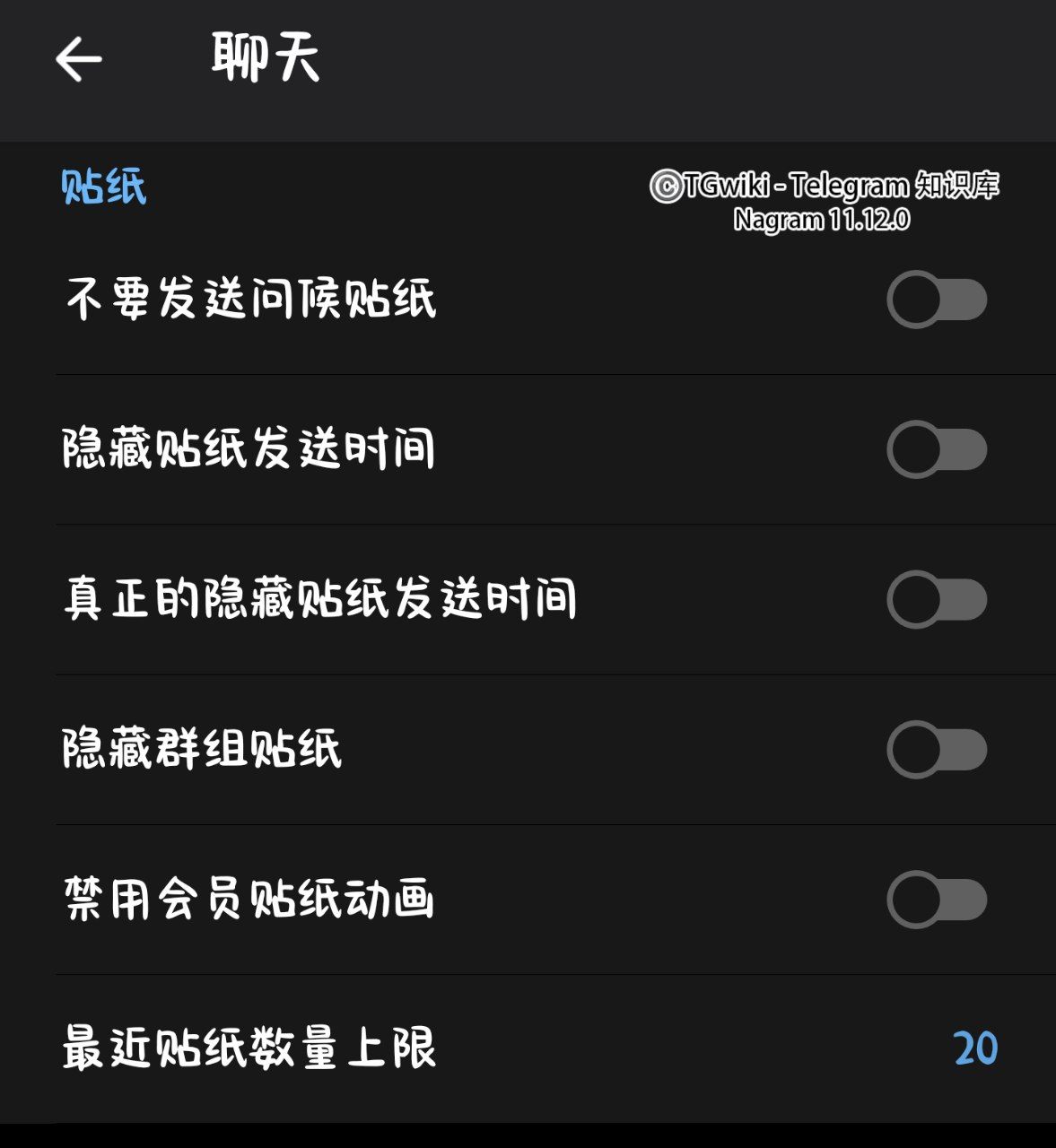Go back from the 聊天 settings page
Image resolution: width=1056 pixels, height=1148 pixels.
[x=79, y=60]
